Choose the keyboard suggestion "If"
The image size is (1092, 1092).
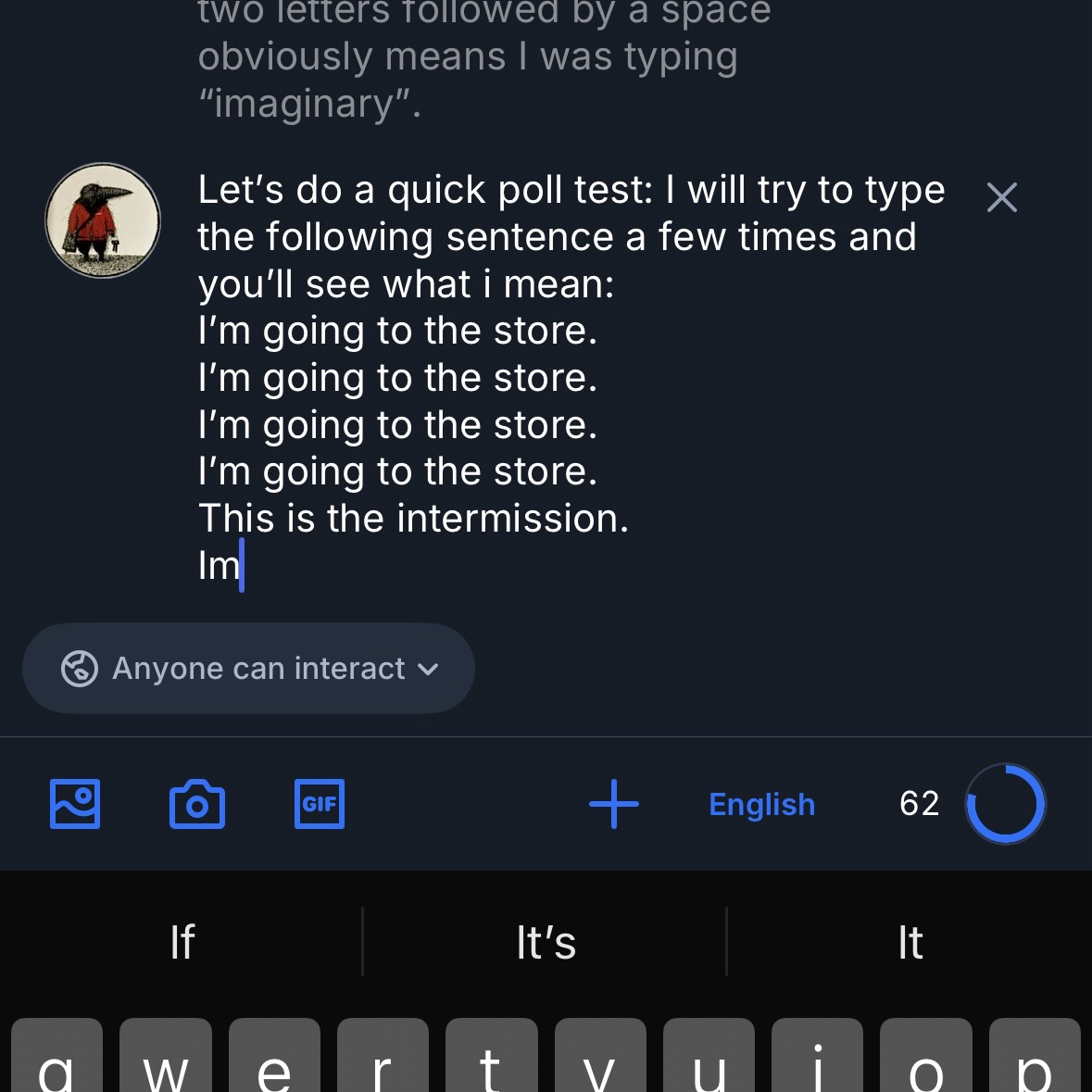182,942
